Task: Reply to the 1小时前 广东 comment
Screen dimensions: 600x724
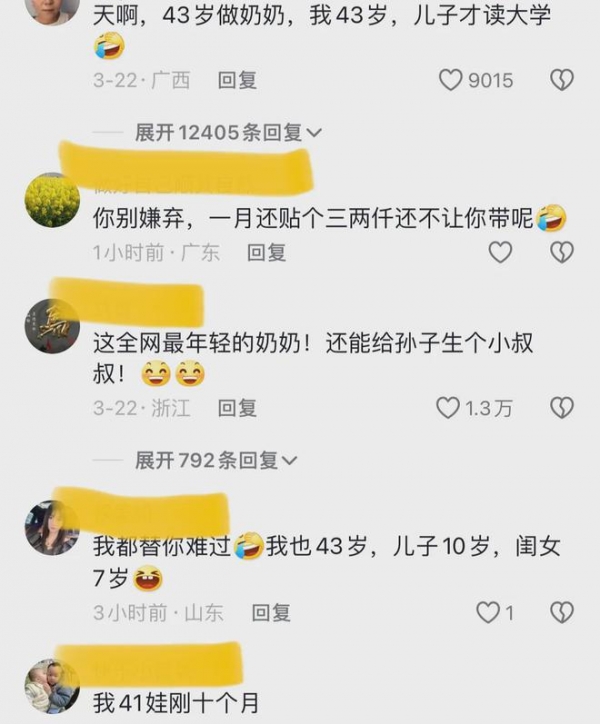Action: [267, 253]
